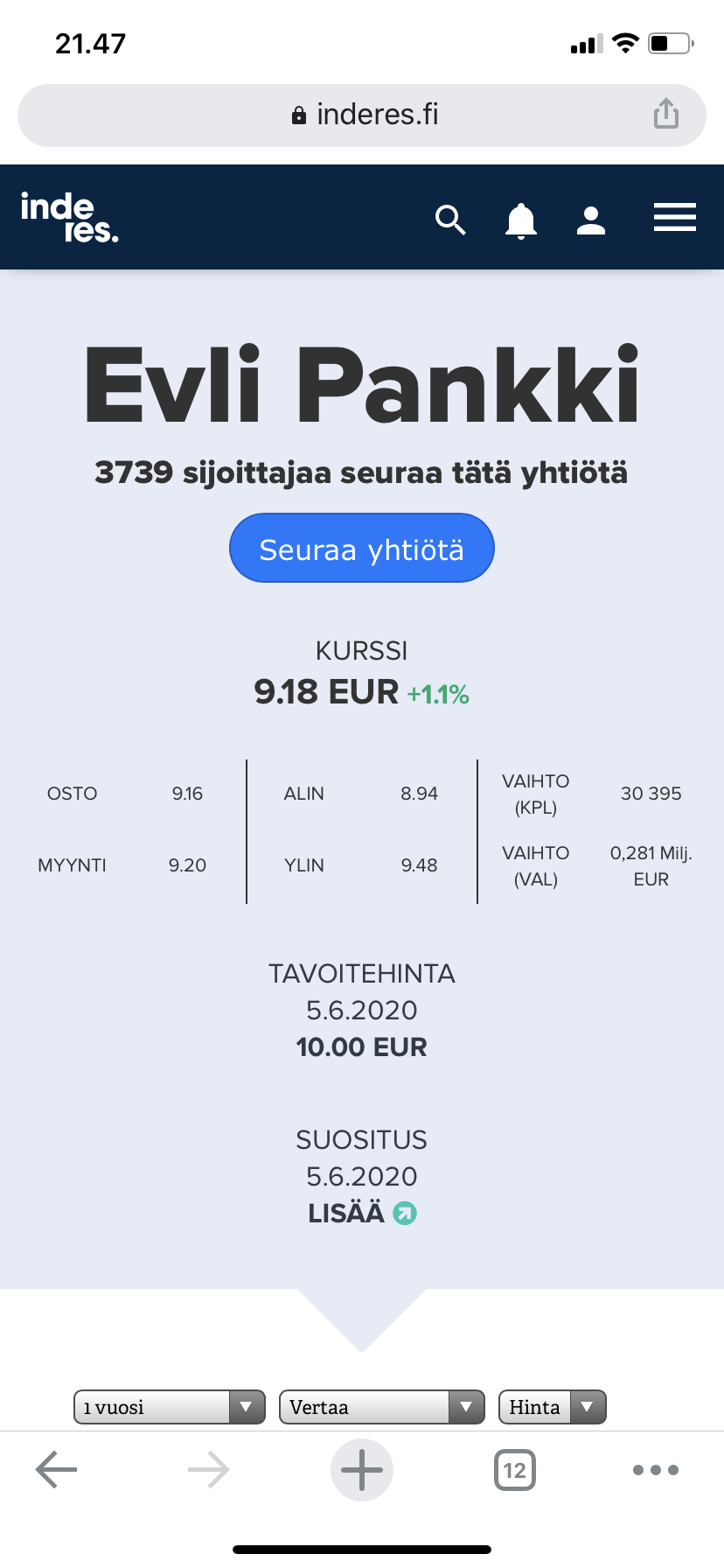
Task: Go to the Inderes logo homepage
Action: click(x=69, y=217)
